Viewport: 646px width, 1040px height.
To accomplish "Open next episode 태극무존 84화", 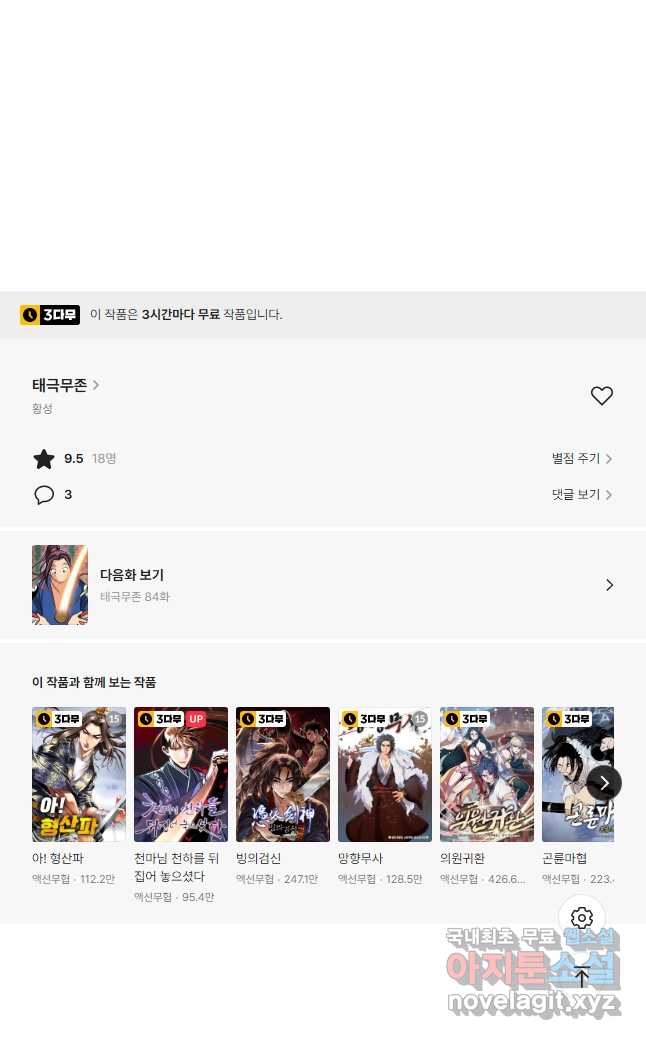I will pyautogui.click(x=322, y=585).
